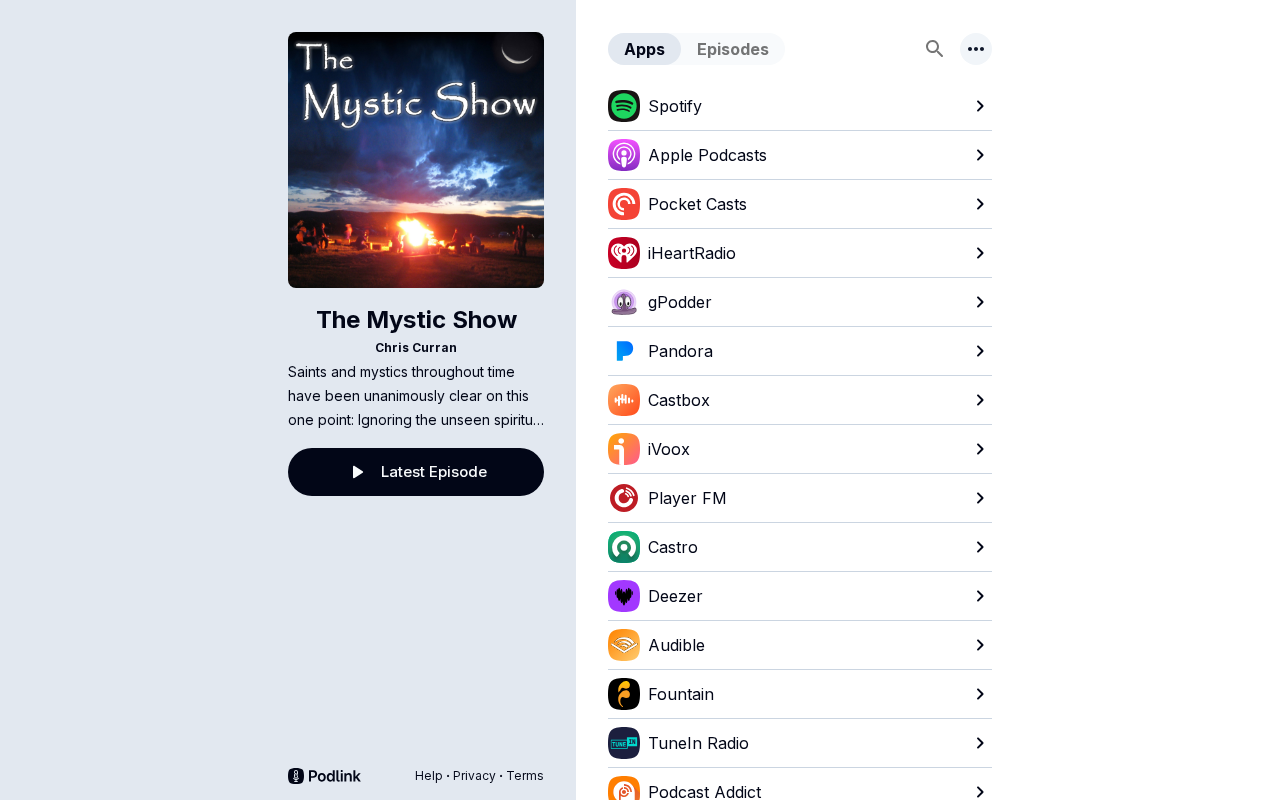Image resolution: width=1280 pixels, height=800 pixels.
Task: Open the gPodder option
Action: (x=800, y=302)
